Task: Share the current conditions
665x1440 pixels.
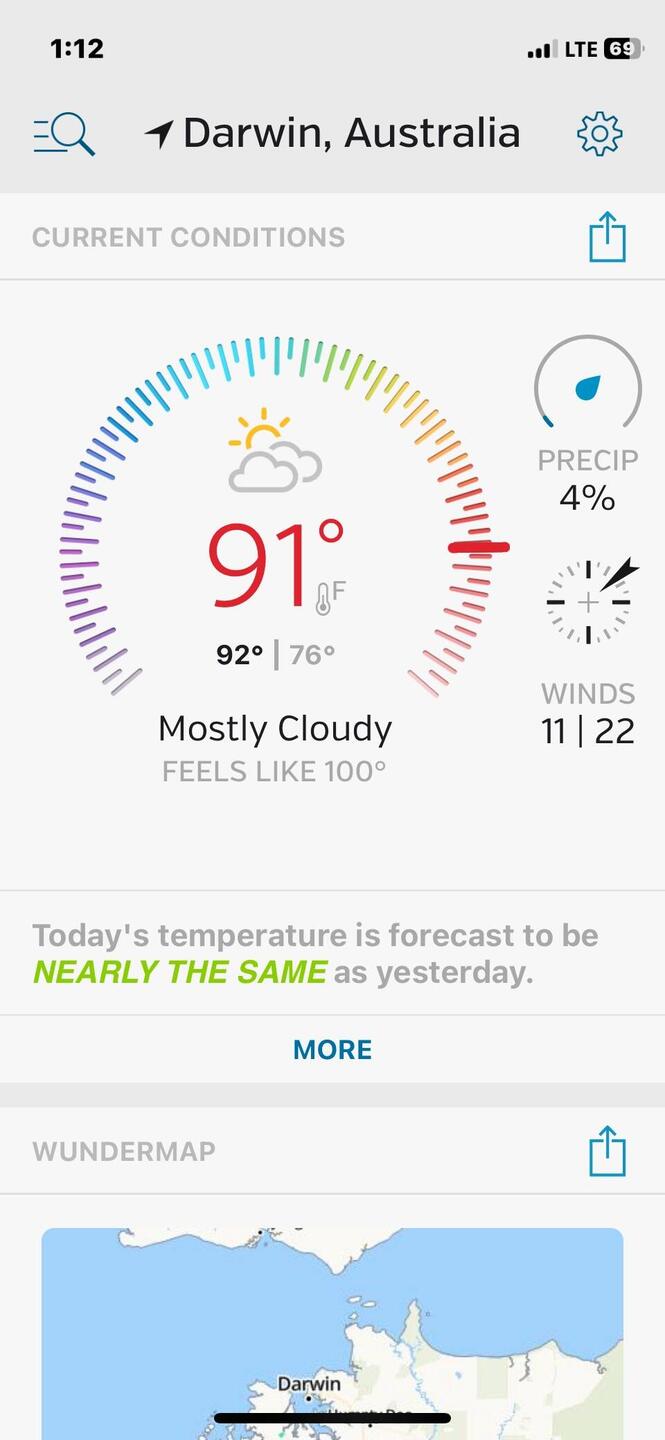Action: pos(606,238)
